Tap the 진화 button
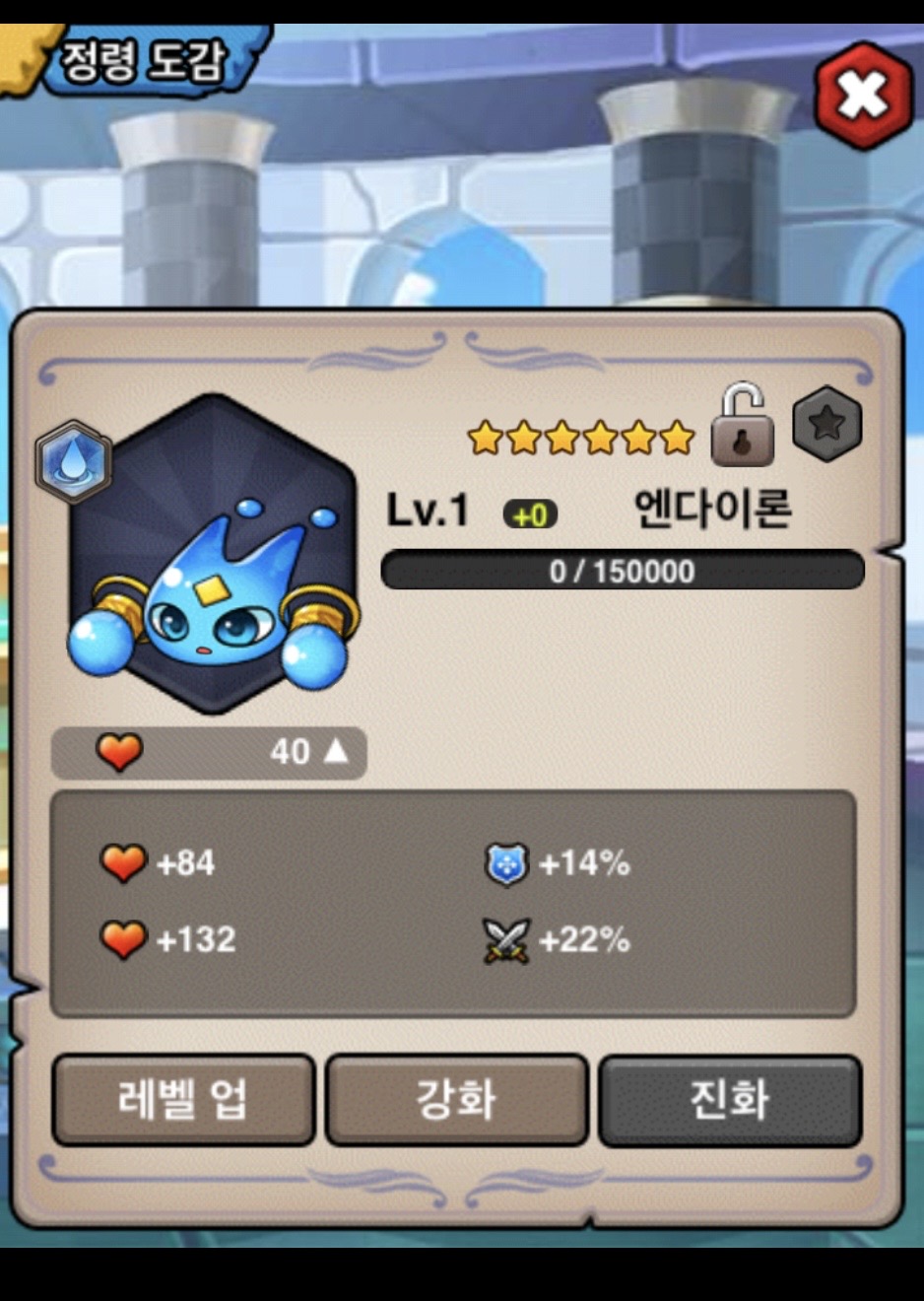The image size is (924, 1301). click(x=730, y=1099)
